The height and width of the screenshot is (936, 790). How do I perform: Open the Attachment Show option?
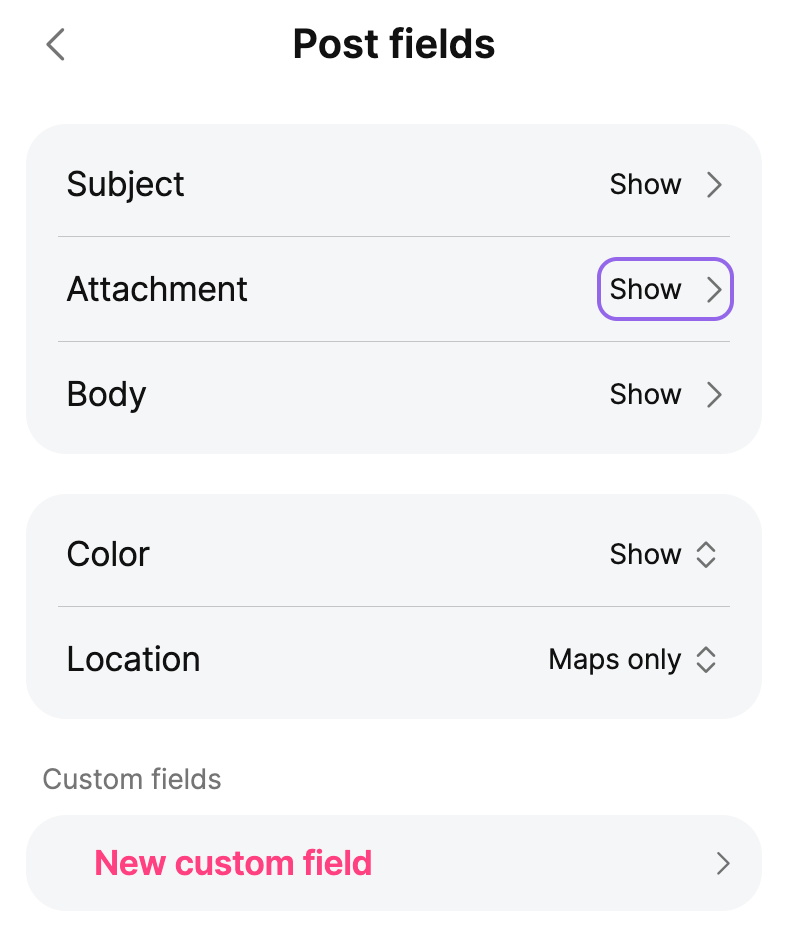click(x=665, y=290)
